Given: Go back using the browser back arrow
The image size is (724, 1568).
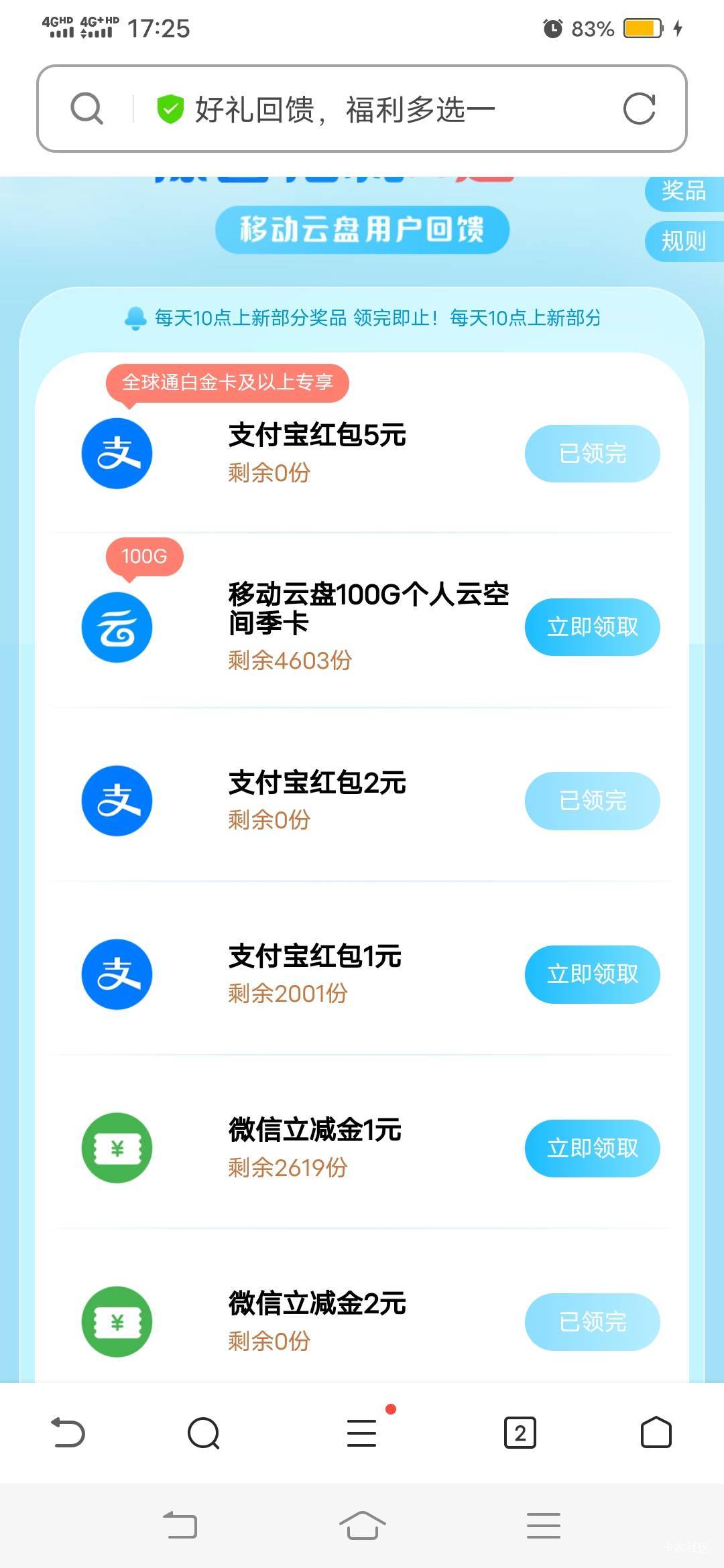Looking at the screenshot, I should (68, 1433).
